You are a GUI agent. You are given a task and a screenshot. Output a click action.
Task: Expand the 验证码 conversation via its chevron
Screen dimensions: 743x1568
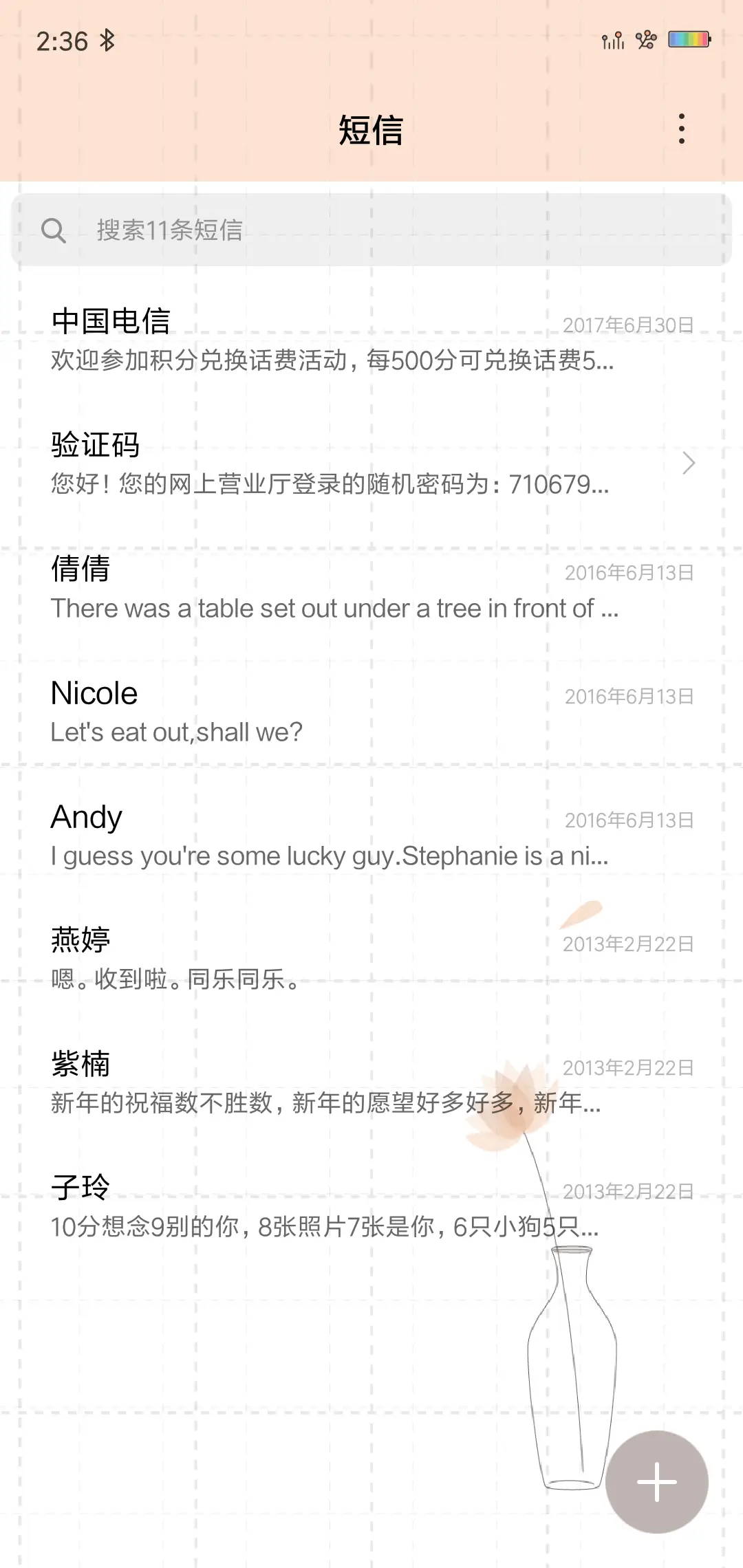pos(687,464)
